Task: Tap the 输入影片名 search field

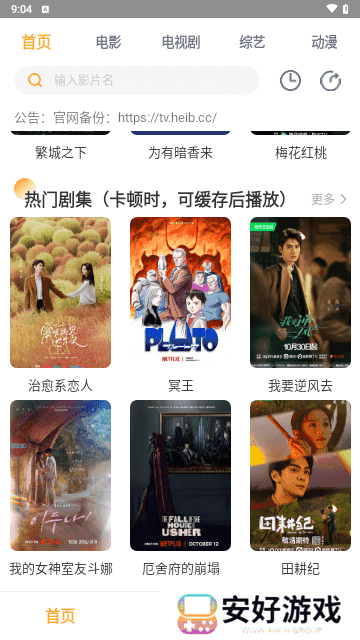Action: tap(137, 80)
